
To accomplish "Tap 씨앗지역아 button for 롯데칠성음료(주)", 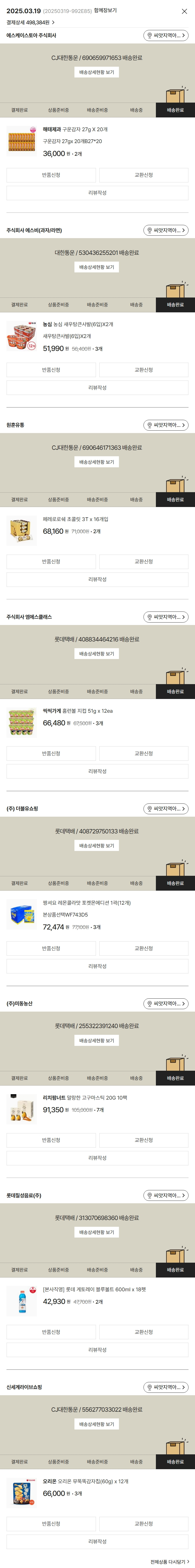I will tap(166, 1195).
